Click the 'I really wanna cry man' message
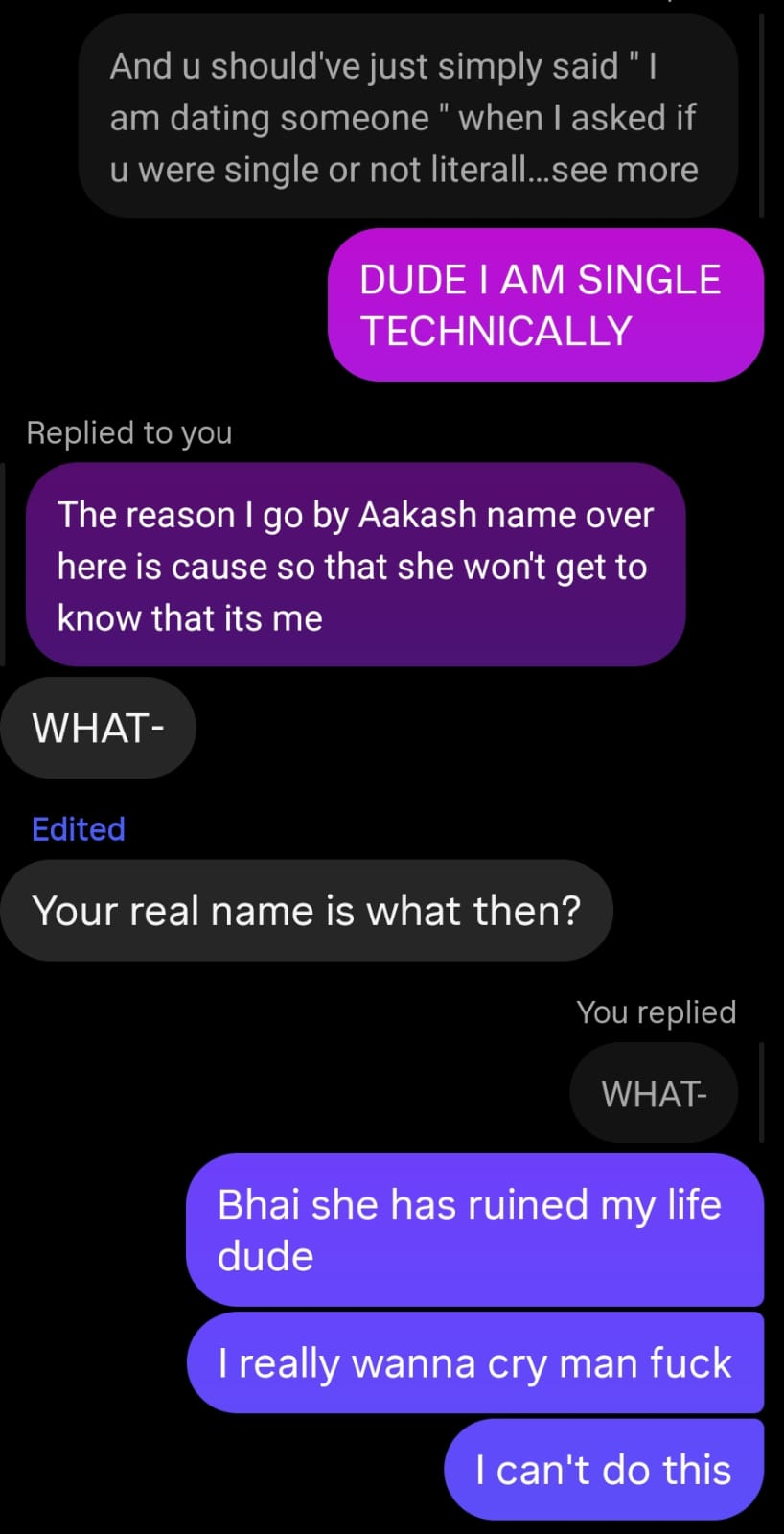This screenshot has height=1534, width=784. (x=475, y=1362)
